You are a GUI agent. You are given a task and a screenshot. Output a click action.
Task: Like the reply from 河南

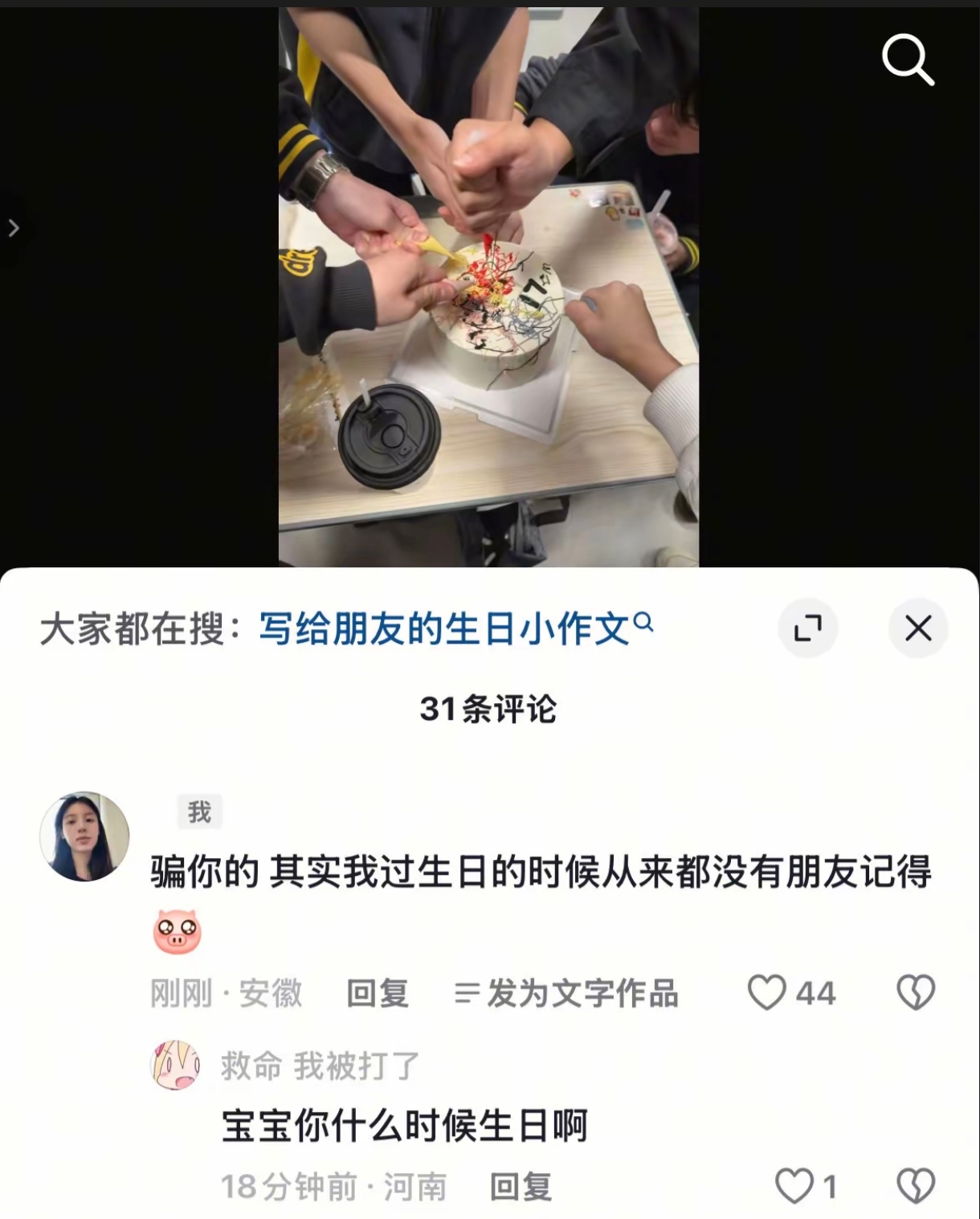tap(794, 1186)
